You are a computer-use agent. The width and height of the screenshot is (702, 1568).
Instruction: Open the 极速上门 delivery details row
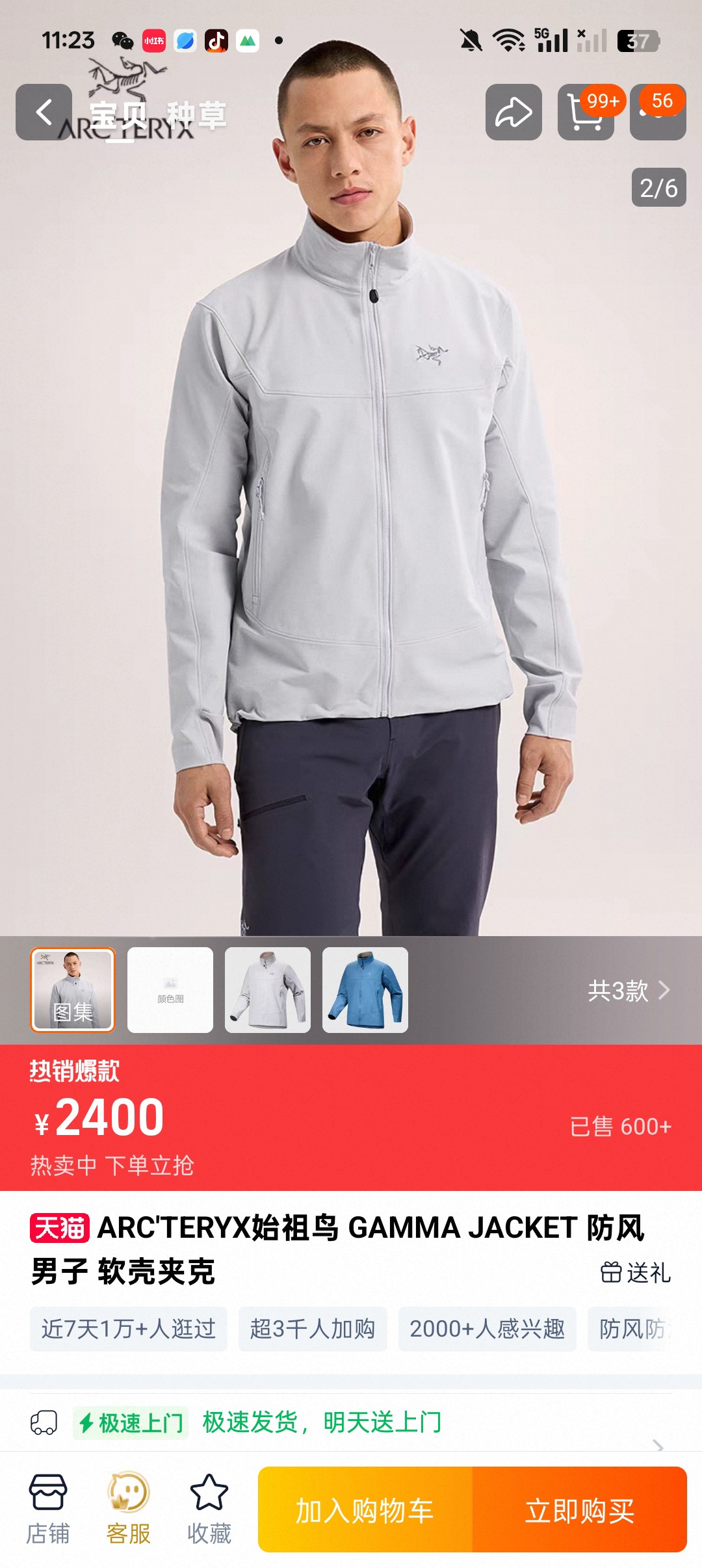pyautogui.click(x=351, y=1422)
